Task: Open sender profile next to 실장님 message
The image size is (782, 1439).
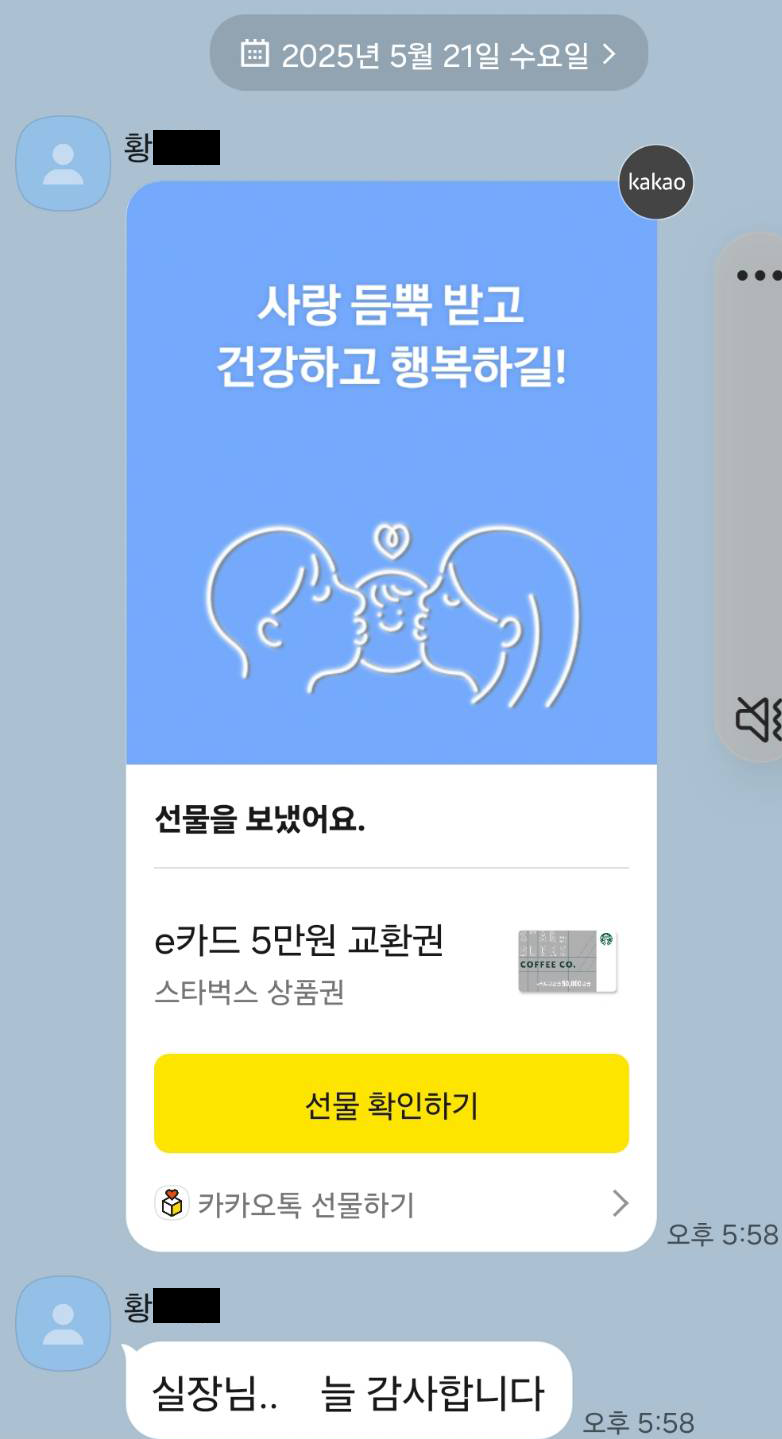Action: pos(63,1323)
